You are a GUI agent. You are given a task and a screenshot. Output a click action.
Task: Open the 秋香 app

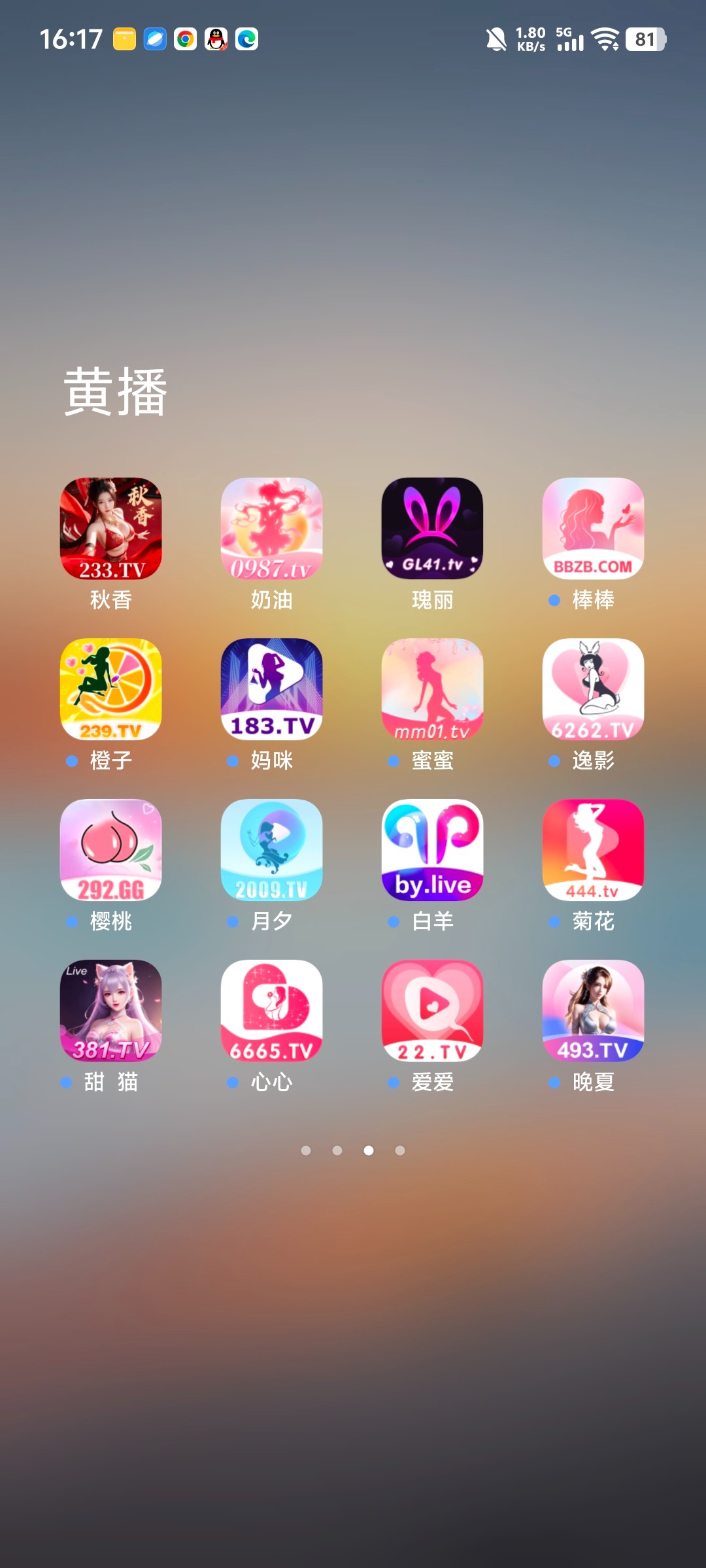pos(110,528)
